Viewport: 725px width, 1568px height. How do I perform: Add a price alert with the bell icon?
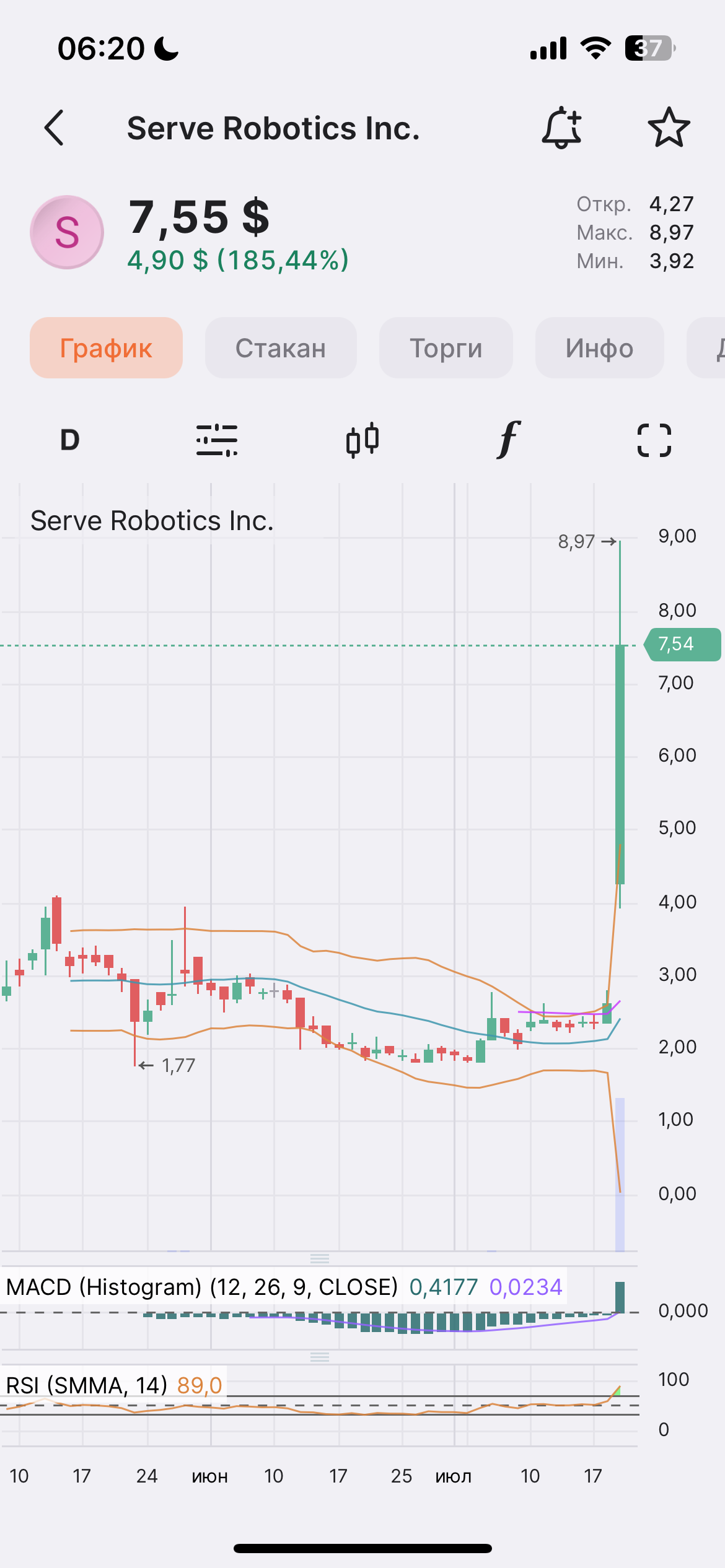561,128
